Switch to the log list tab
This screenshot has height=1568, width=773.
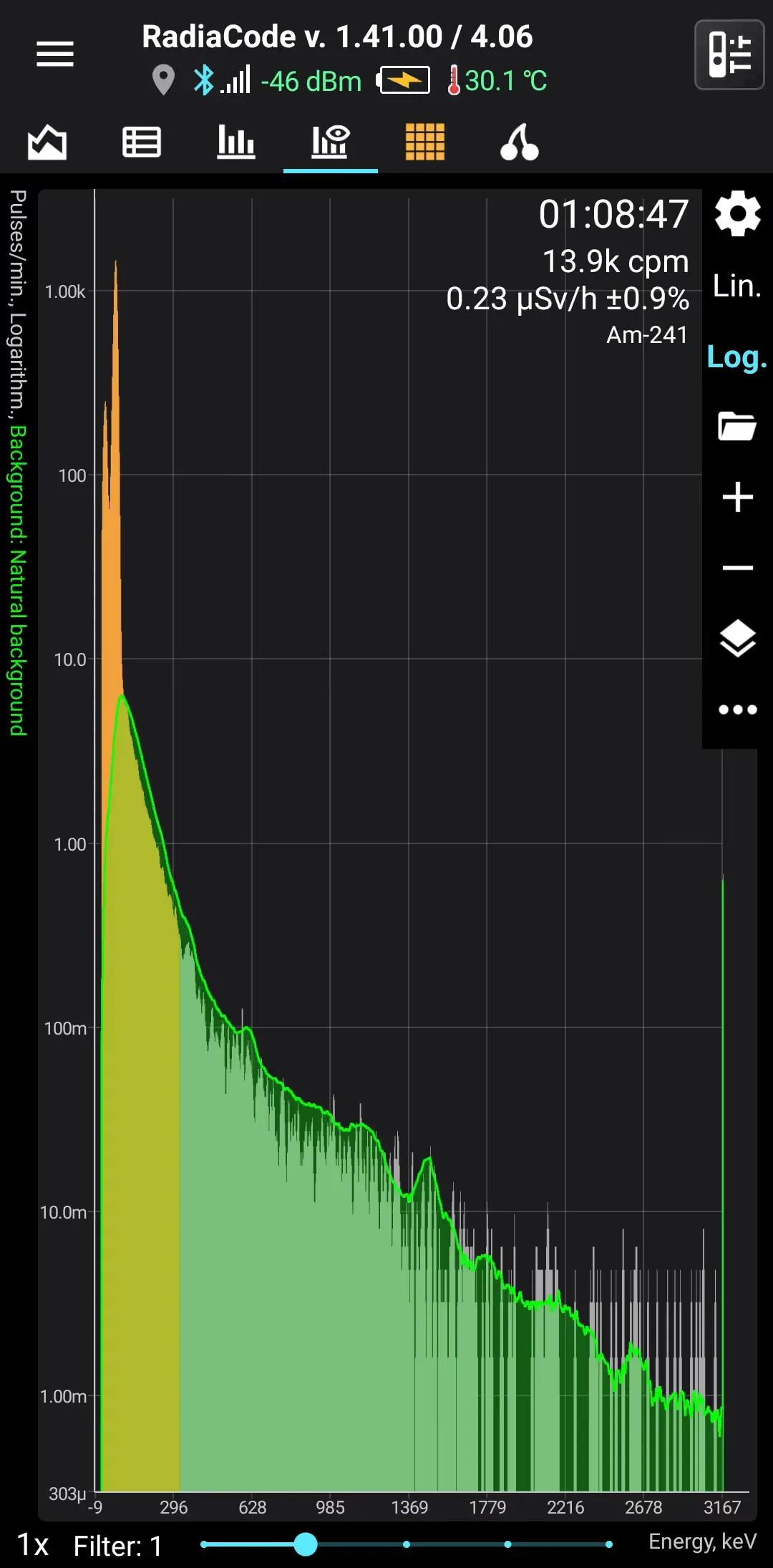tap(142, 142)
